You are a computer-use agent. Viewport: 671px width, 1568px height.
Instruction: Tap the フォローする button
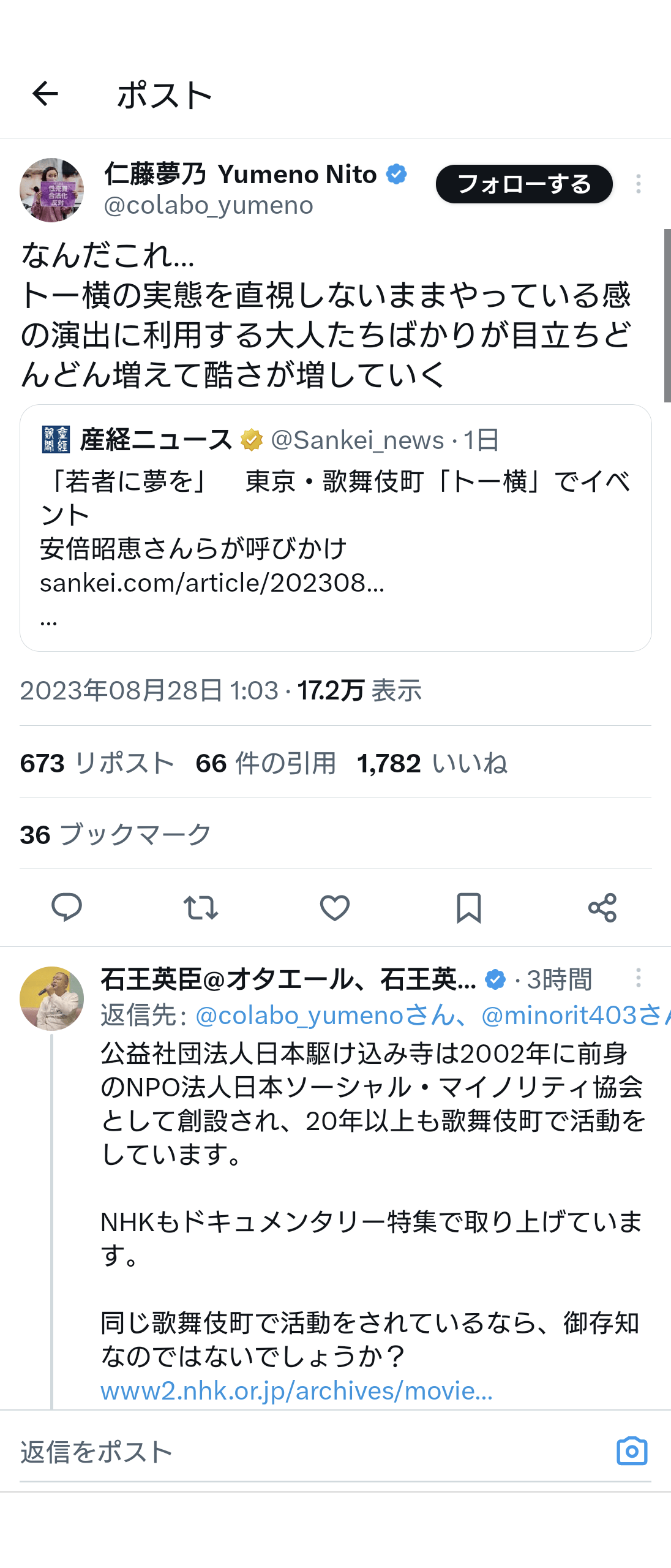click(x=524, y=184)
